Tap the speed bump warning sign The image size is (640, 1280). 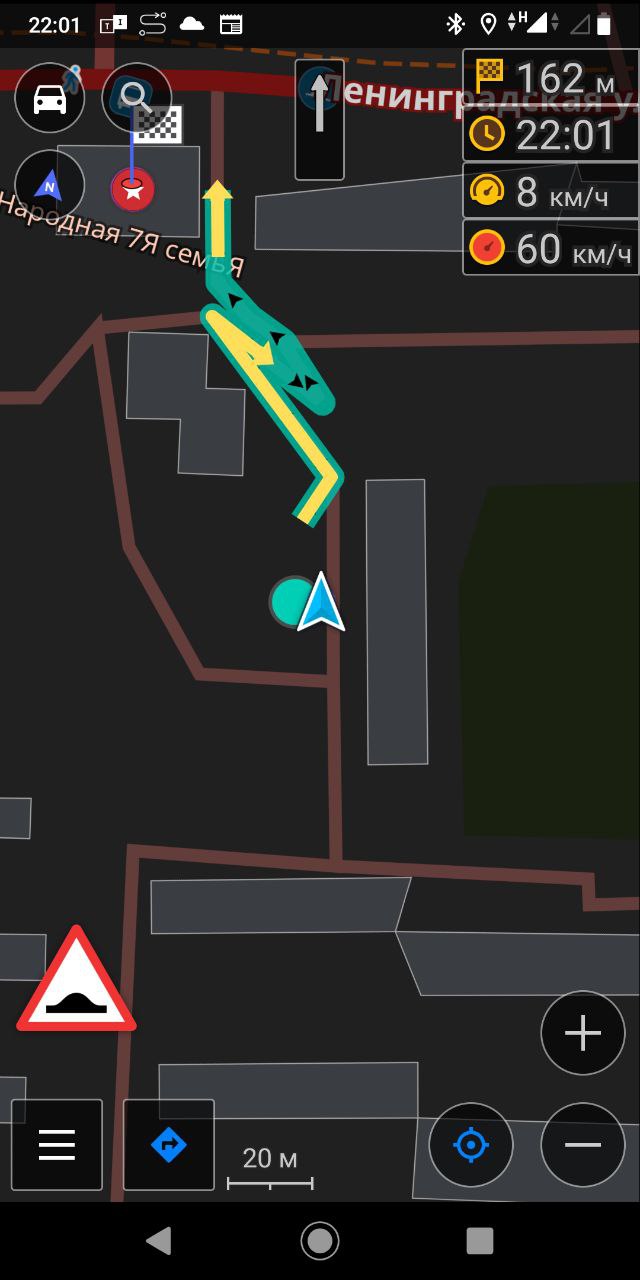point(76,979)
